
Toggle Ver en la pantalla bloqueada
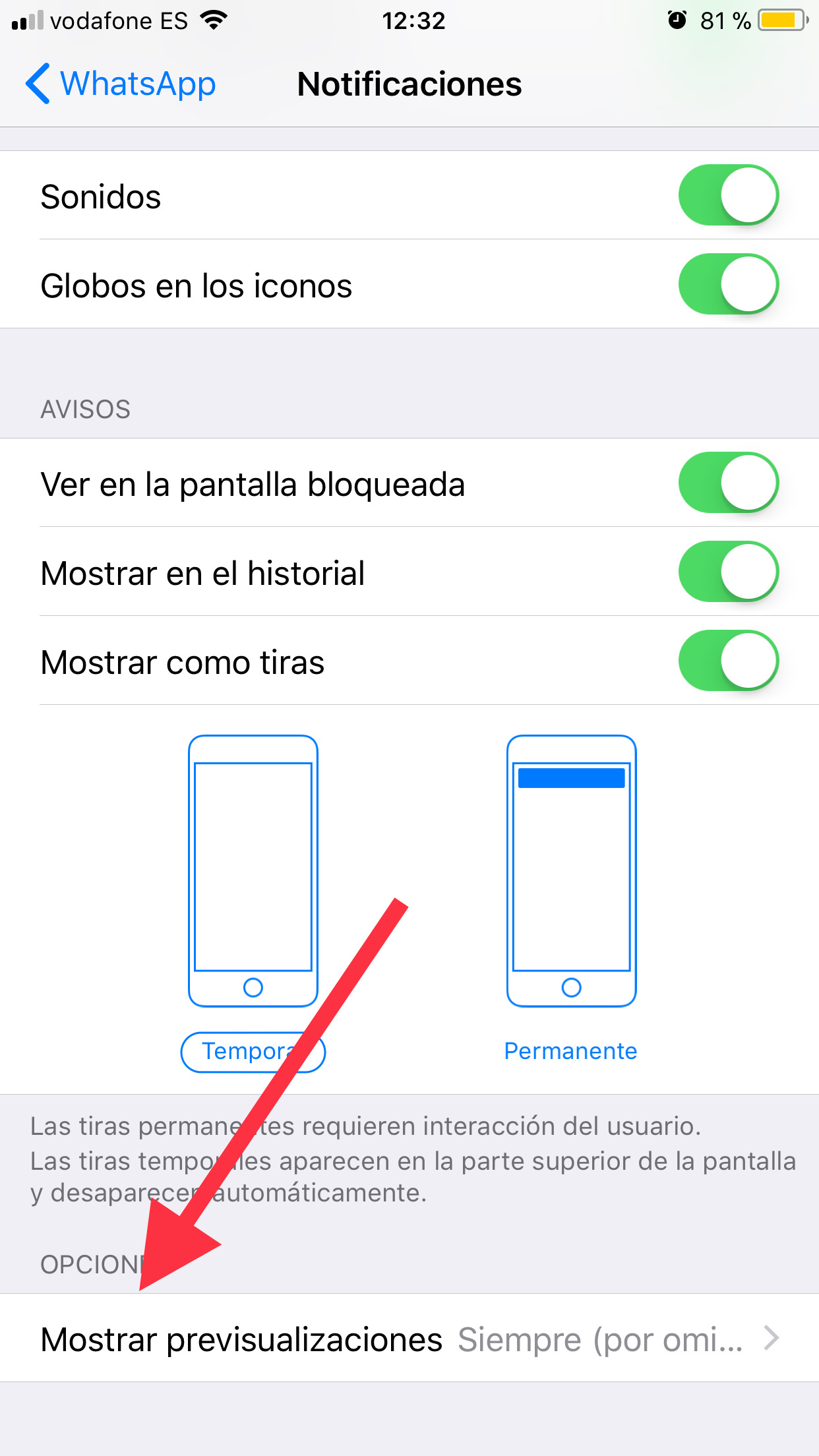[x=728, y=483]
